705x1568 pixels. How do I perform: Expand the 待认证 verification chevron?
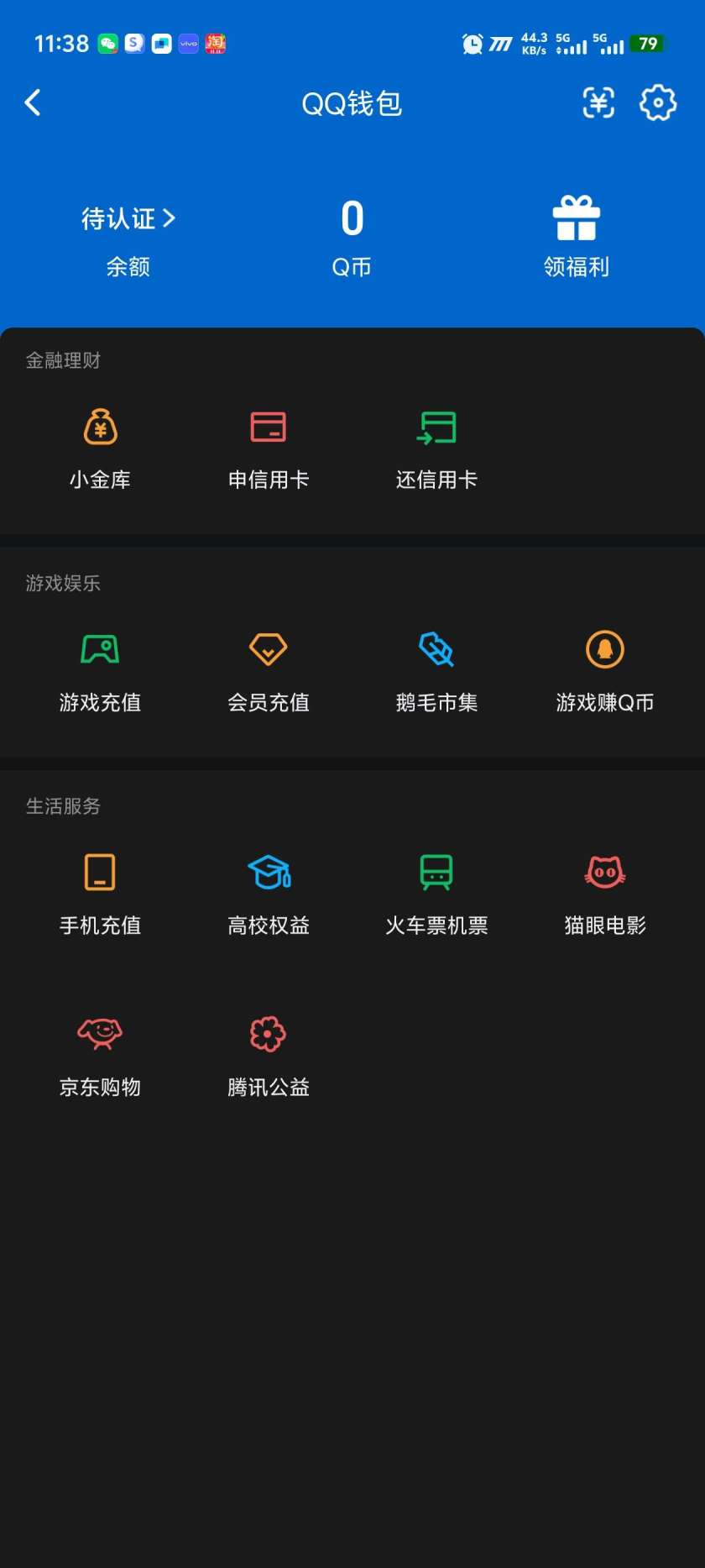point(126,218)
